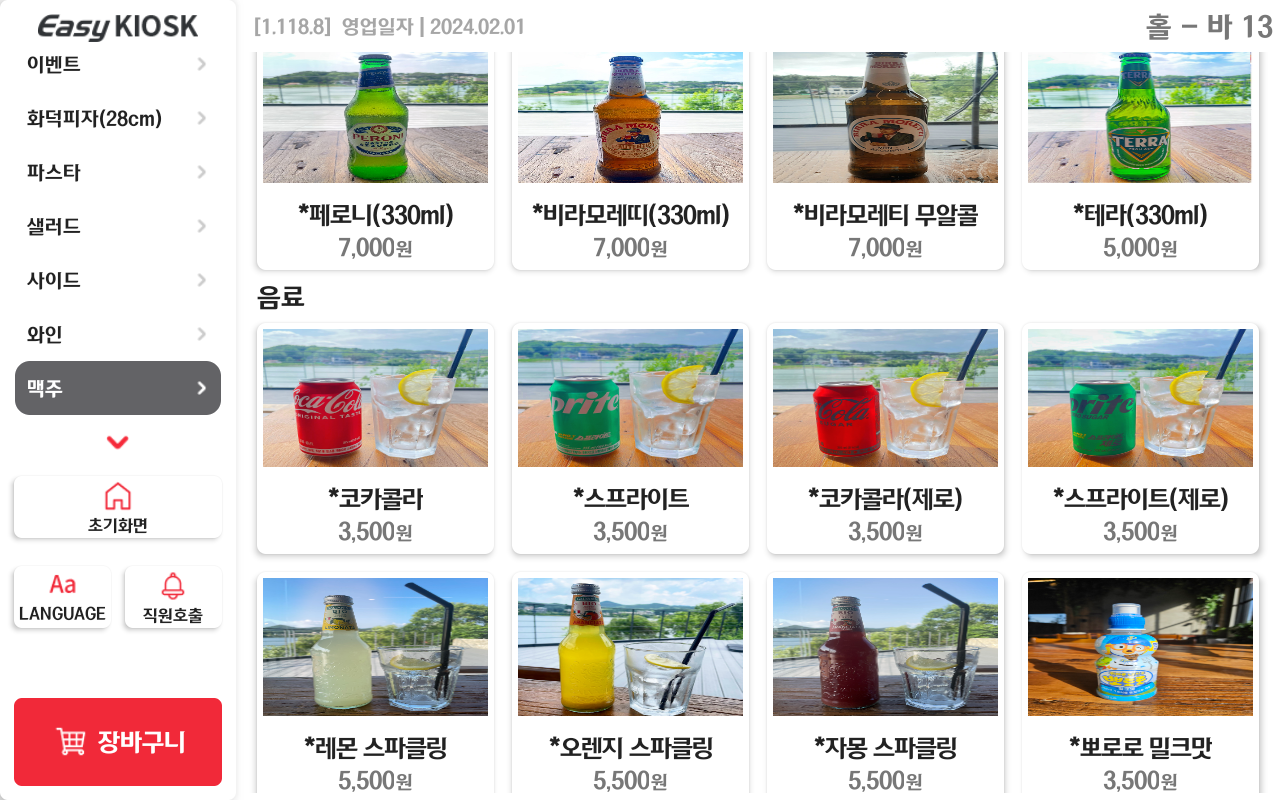Viewport: 1280px width, 800px height.
Task: Choose the *코카콜라 drink
Action: pos(375,437)
